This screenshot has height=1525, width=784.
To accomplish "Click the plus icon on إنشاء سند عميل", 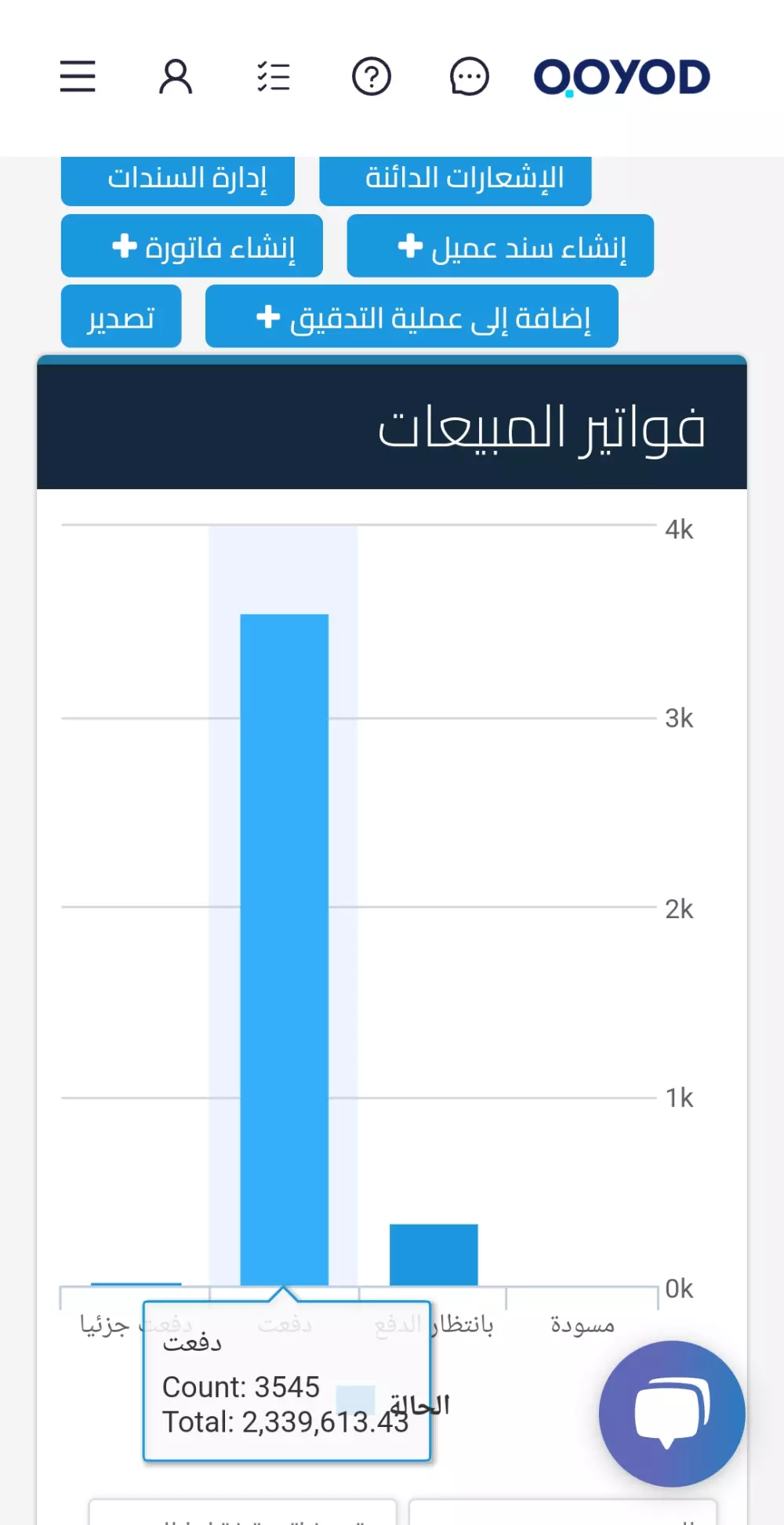I will [x=409, y=247].
